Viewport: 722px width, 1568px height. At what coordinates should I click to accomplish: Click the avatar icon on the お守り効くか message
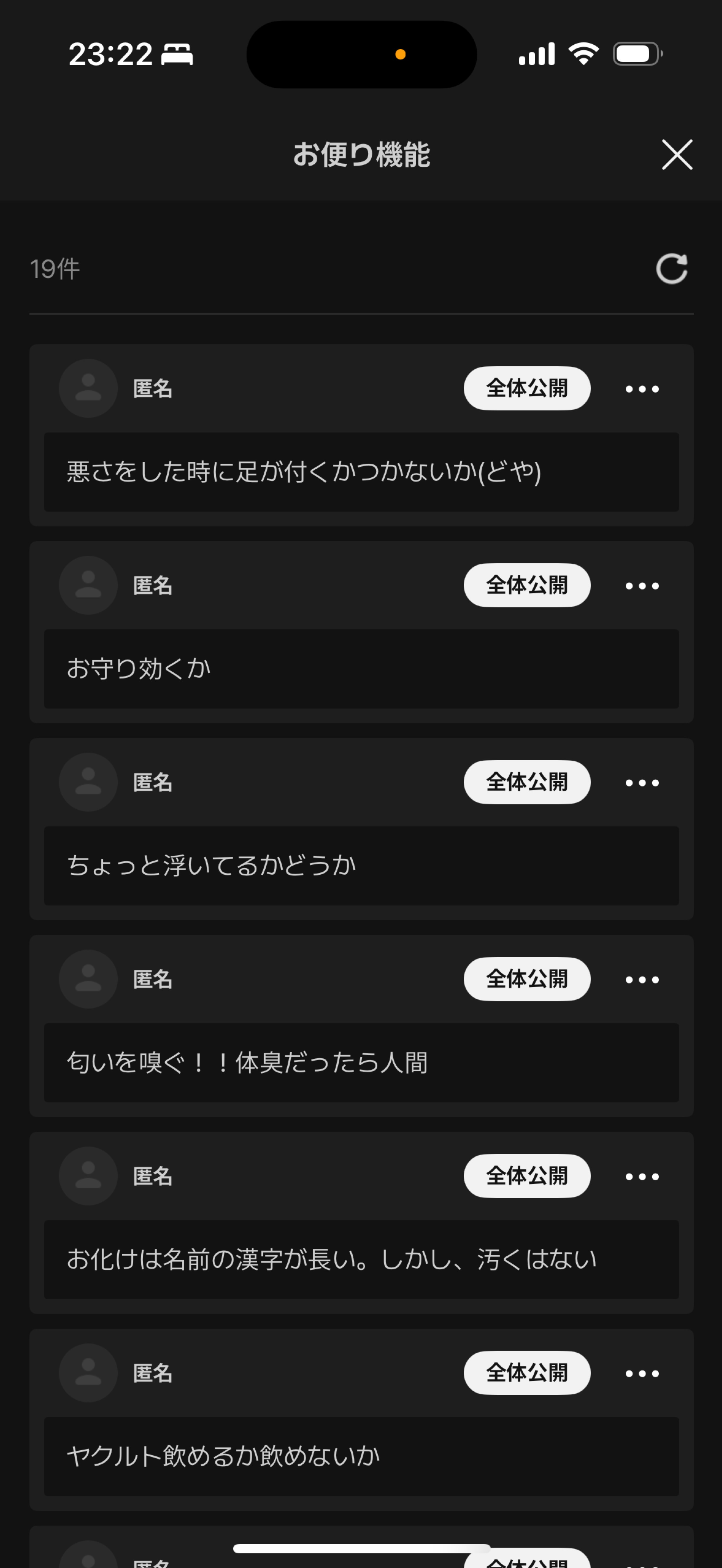(x=88, y=585)
